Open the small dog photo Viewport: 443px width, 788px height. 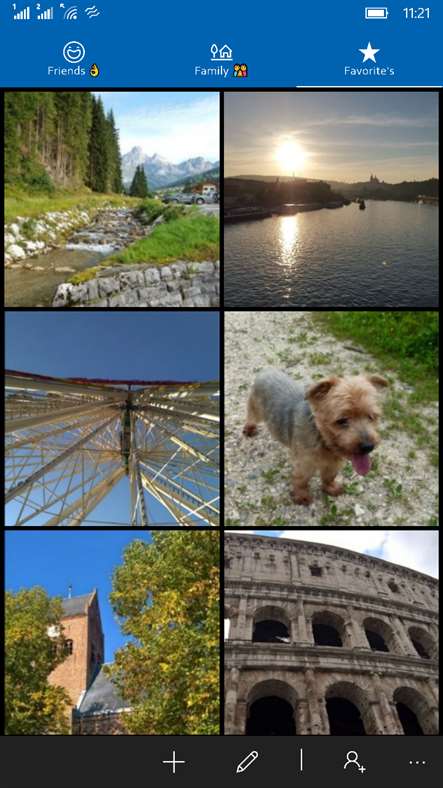click(x=331, y=419)
